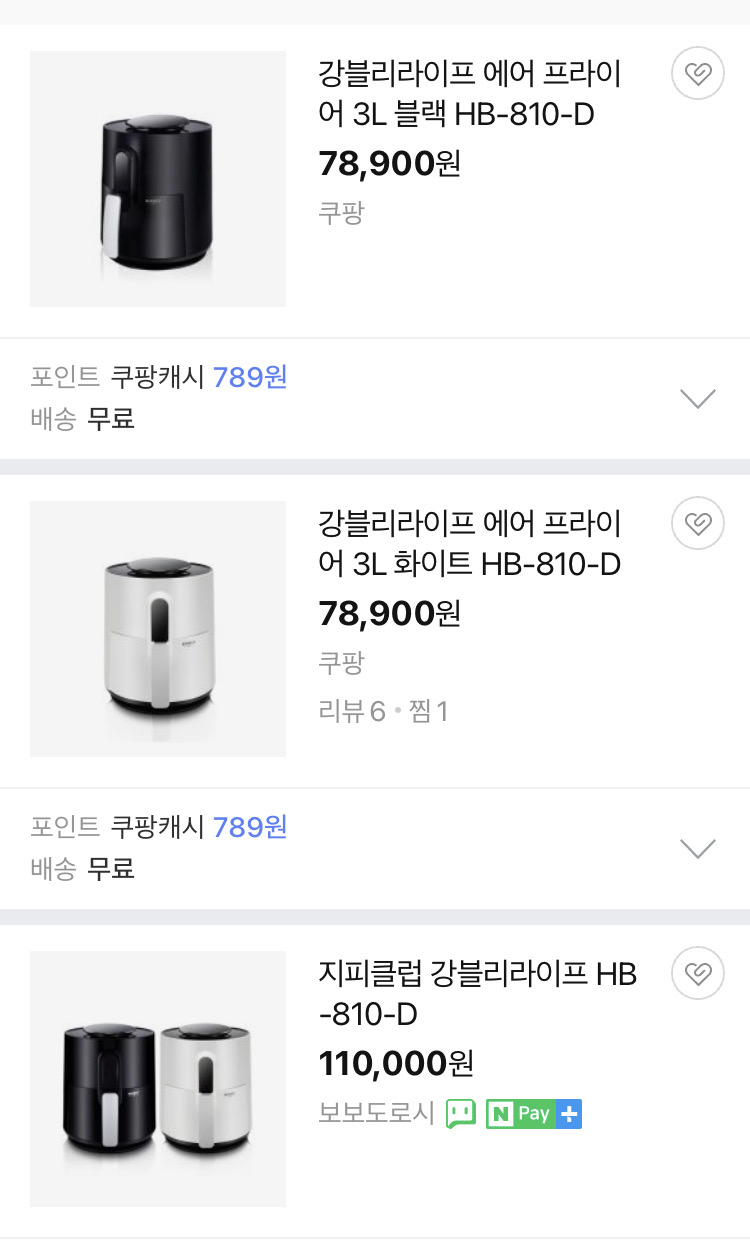Image resolution: width=750 pixels, height=1255 pixels.
Task: Click the 찜 1 count on white listing
Action: (425, 711)
